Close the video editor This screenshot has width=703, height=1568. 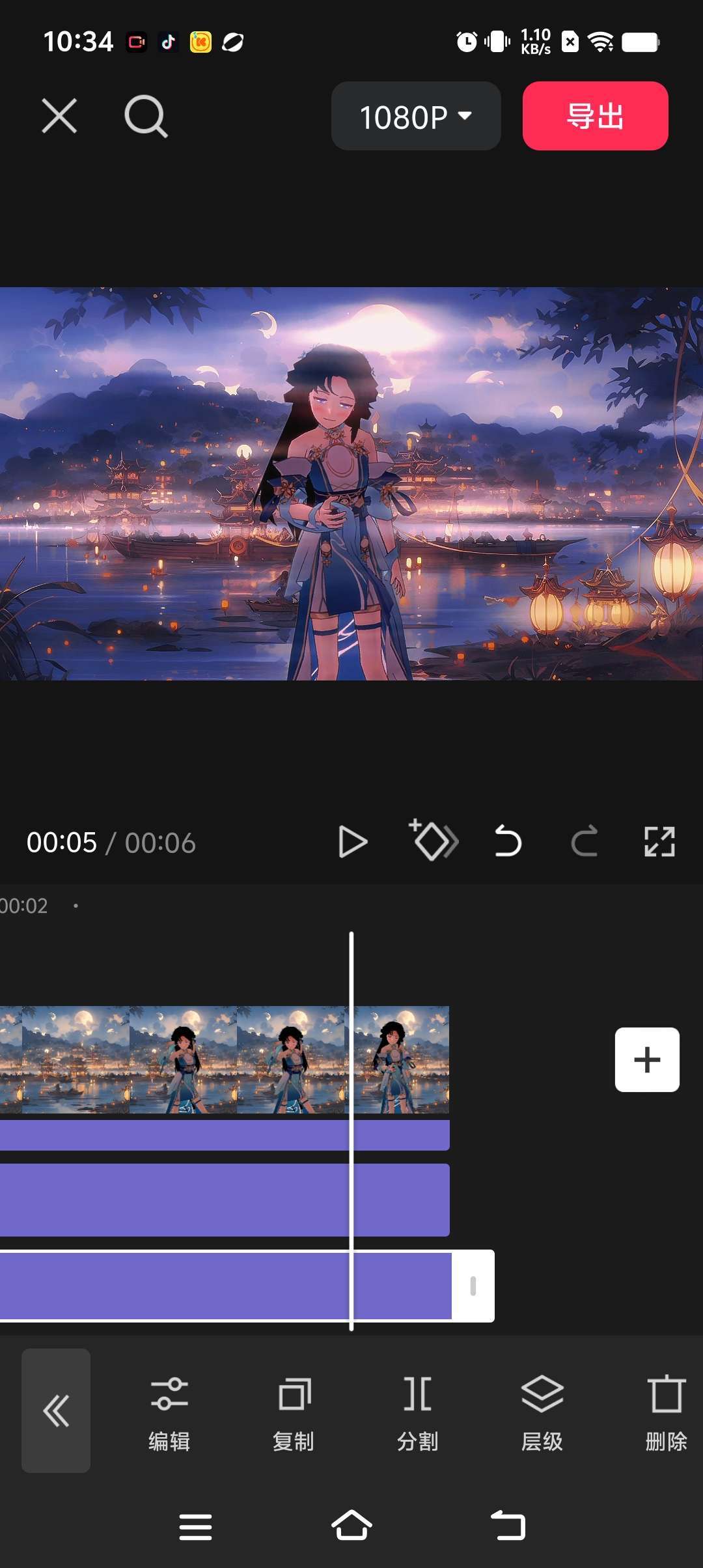(x=59, y=116)
